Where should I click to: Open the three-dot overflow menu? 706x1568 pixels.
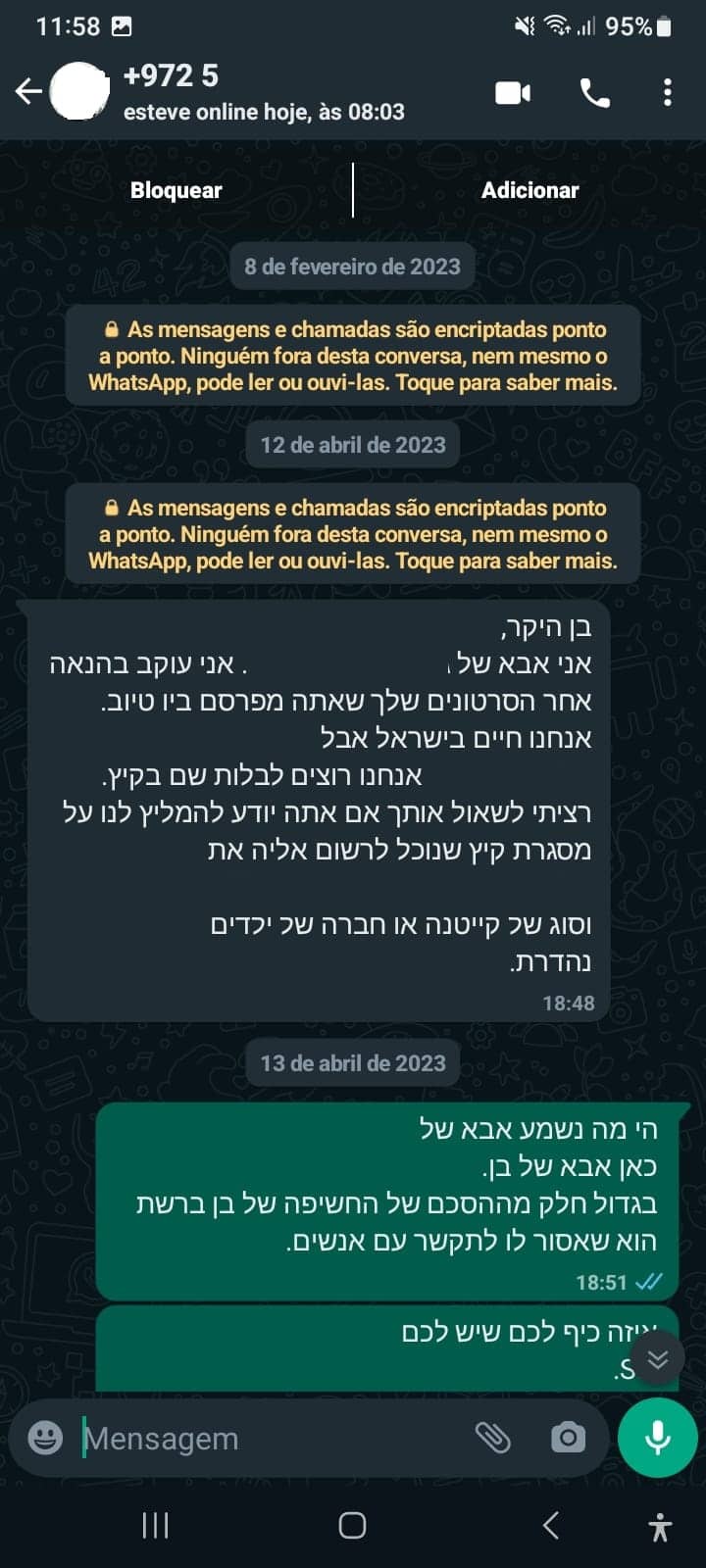point(668,93)
